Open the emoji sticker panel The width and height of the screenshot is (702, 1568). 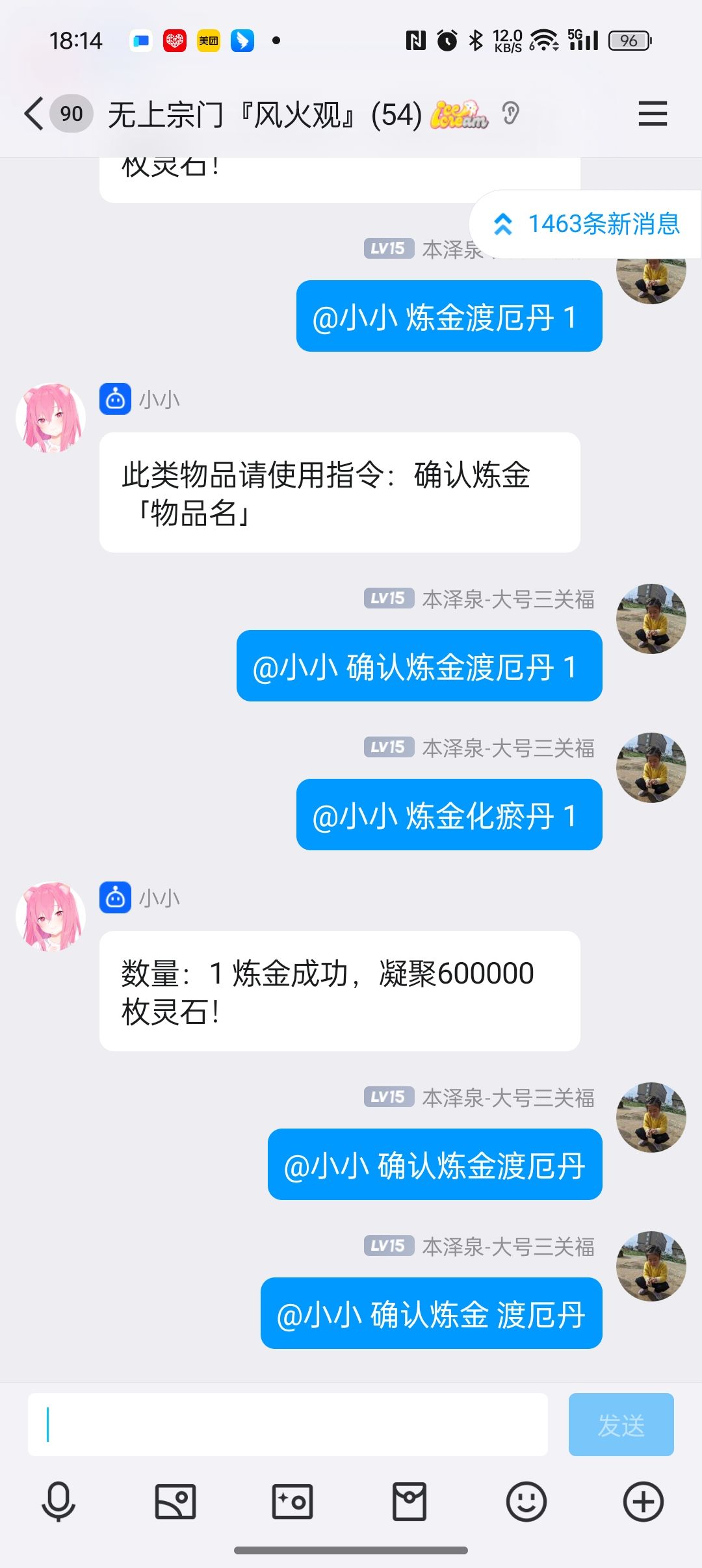[526, 1502]
